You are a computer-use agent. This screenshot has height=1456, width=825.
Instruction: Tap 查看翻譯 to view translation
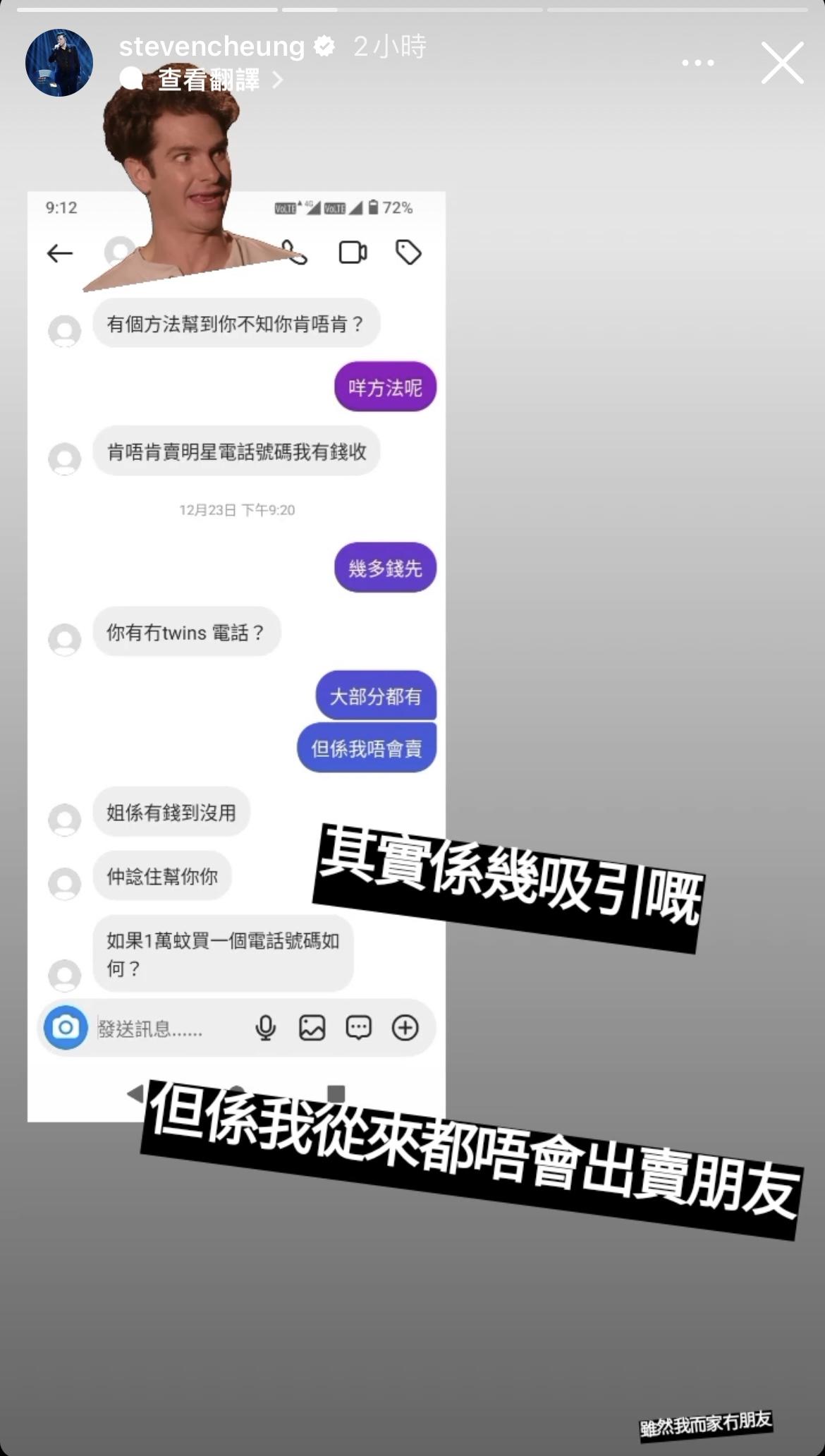click(209, 80)
